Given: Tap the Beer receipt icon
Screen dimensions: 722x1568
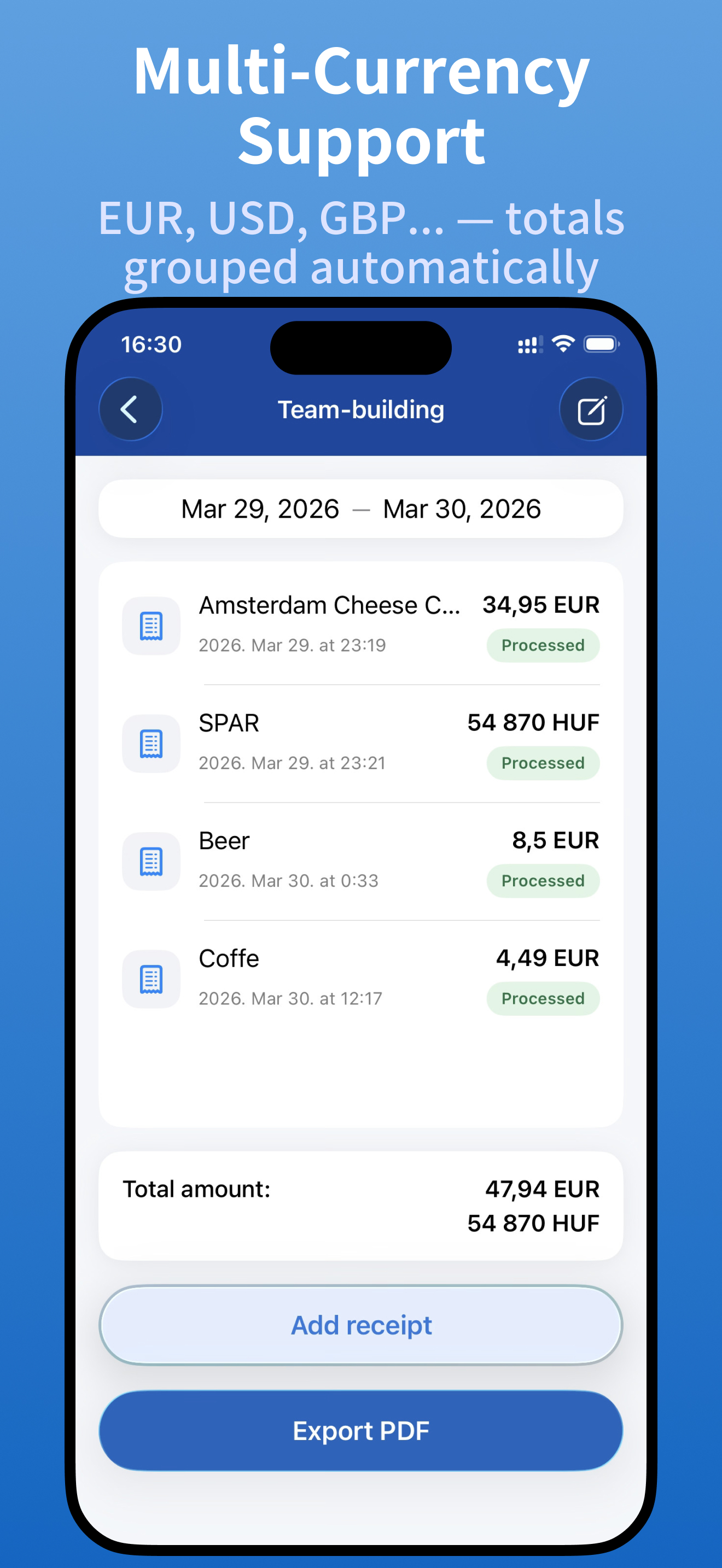Looking at the screenshot, I should pos(150,861).
